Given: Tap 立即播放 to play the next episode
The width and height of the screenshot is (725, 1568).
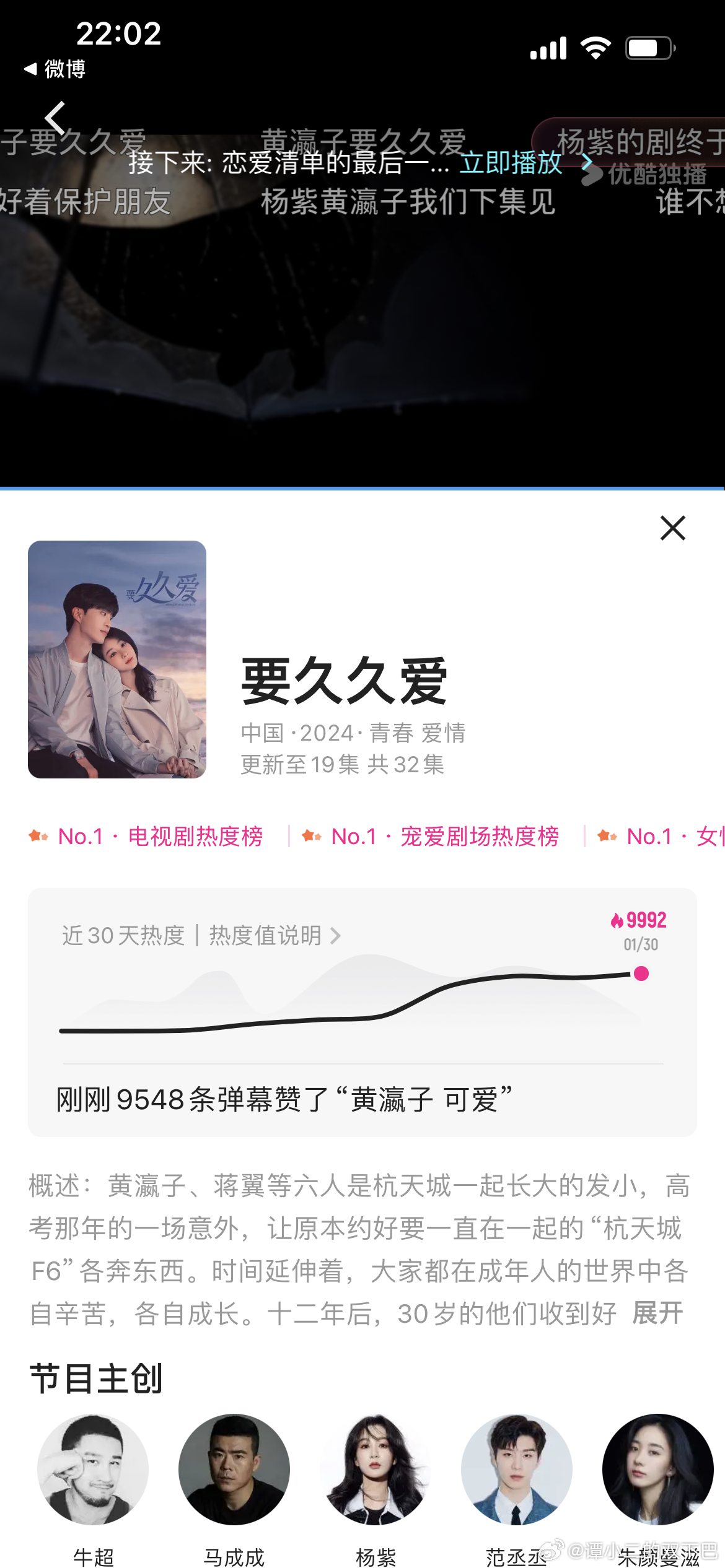Looking at the screenshot, I should 511,163.
